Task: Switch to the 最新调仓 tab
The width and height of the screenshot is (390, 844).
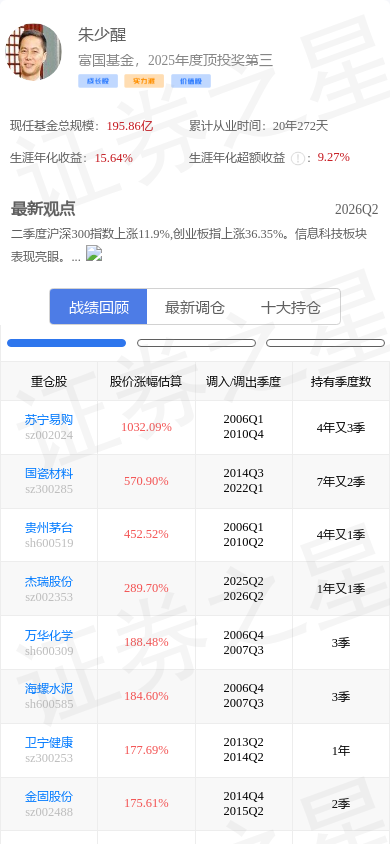Action: pyautogui.click(x=195, y=307)
